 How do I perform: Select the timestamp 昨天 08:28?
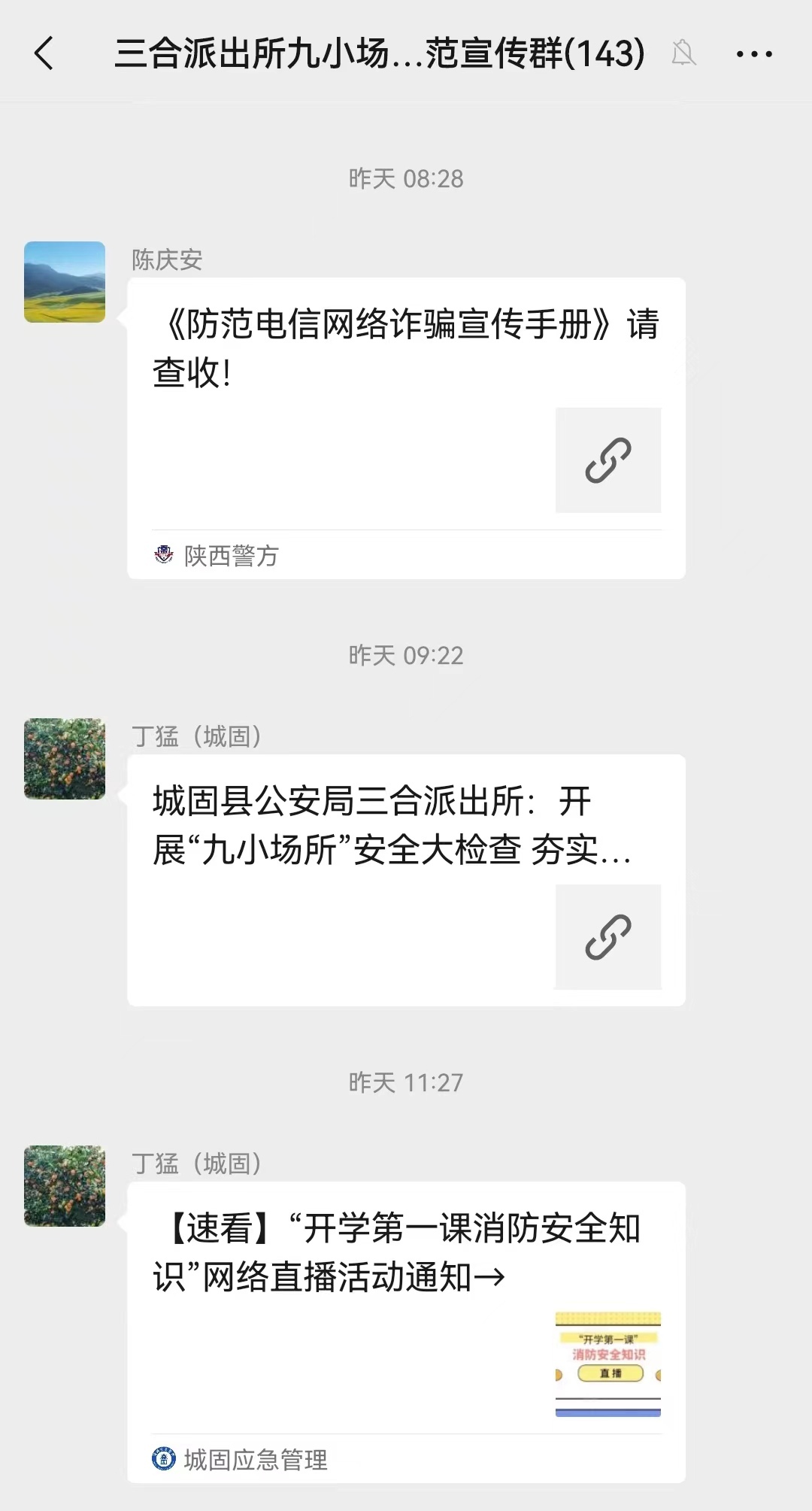tap(406, 178)
